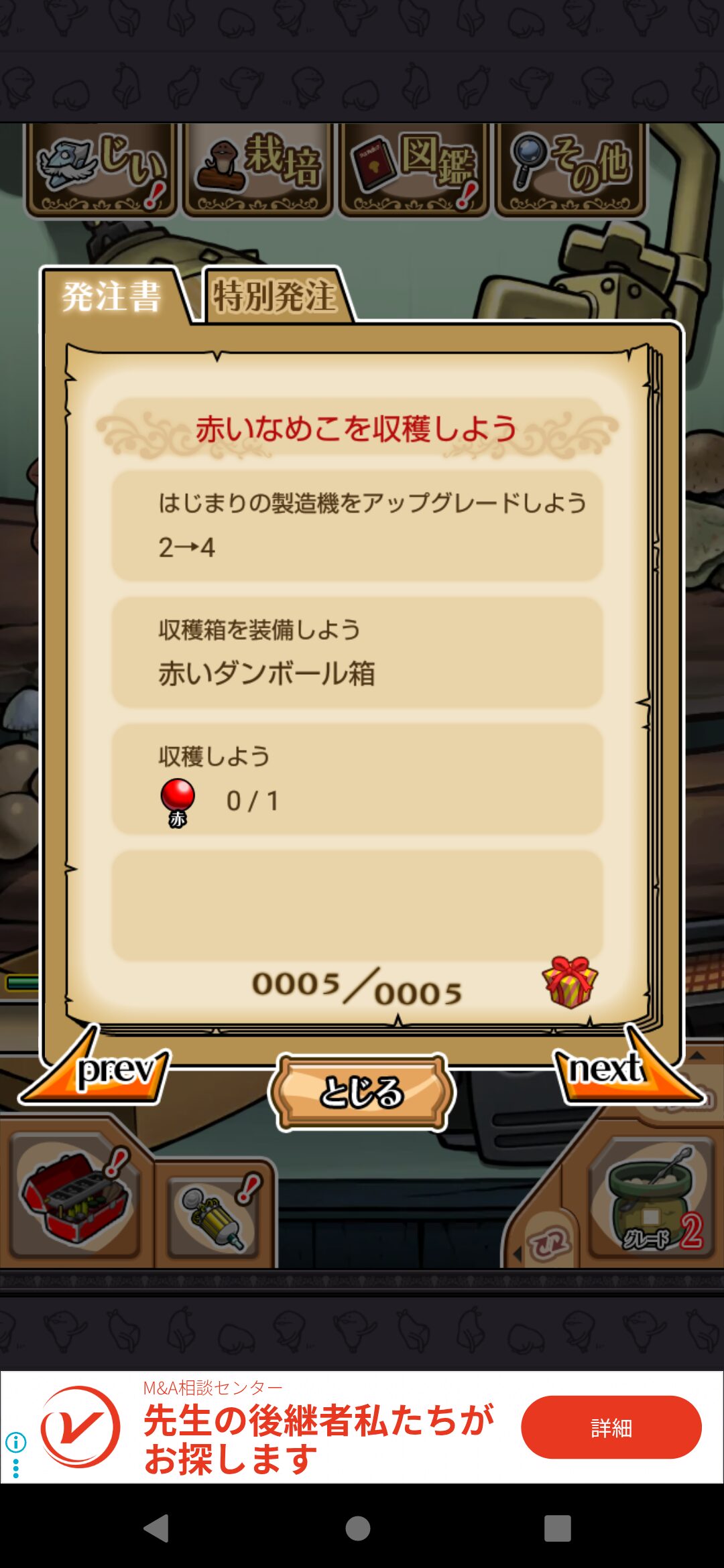Viewport: 724px width, 1568px height.
Task: Go to the prev order page
Action: tap(101, 1070)
